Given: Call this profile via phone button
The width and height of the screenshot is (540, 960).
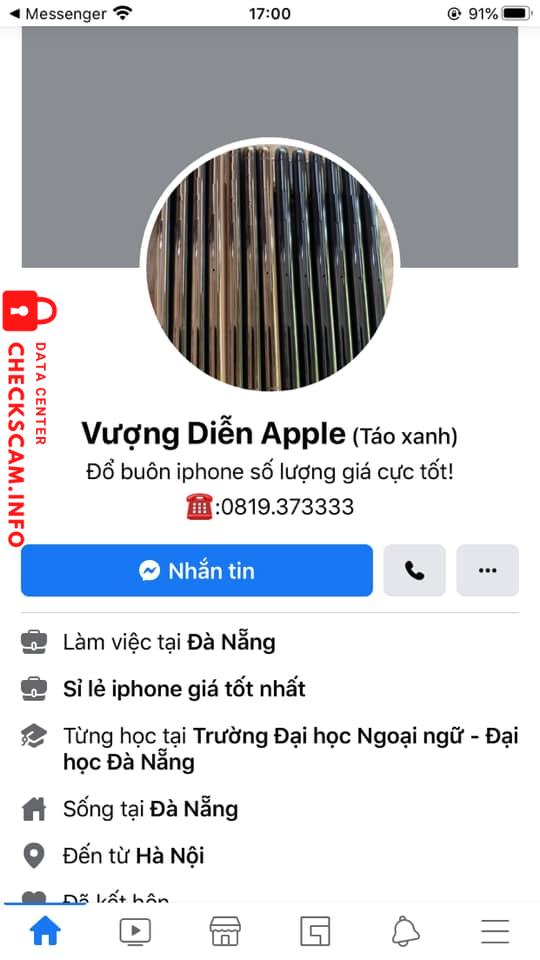Looking at the screenshot, I should coord(414,571).
